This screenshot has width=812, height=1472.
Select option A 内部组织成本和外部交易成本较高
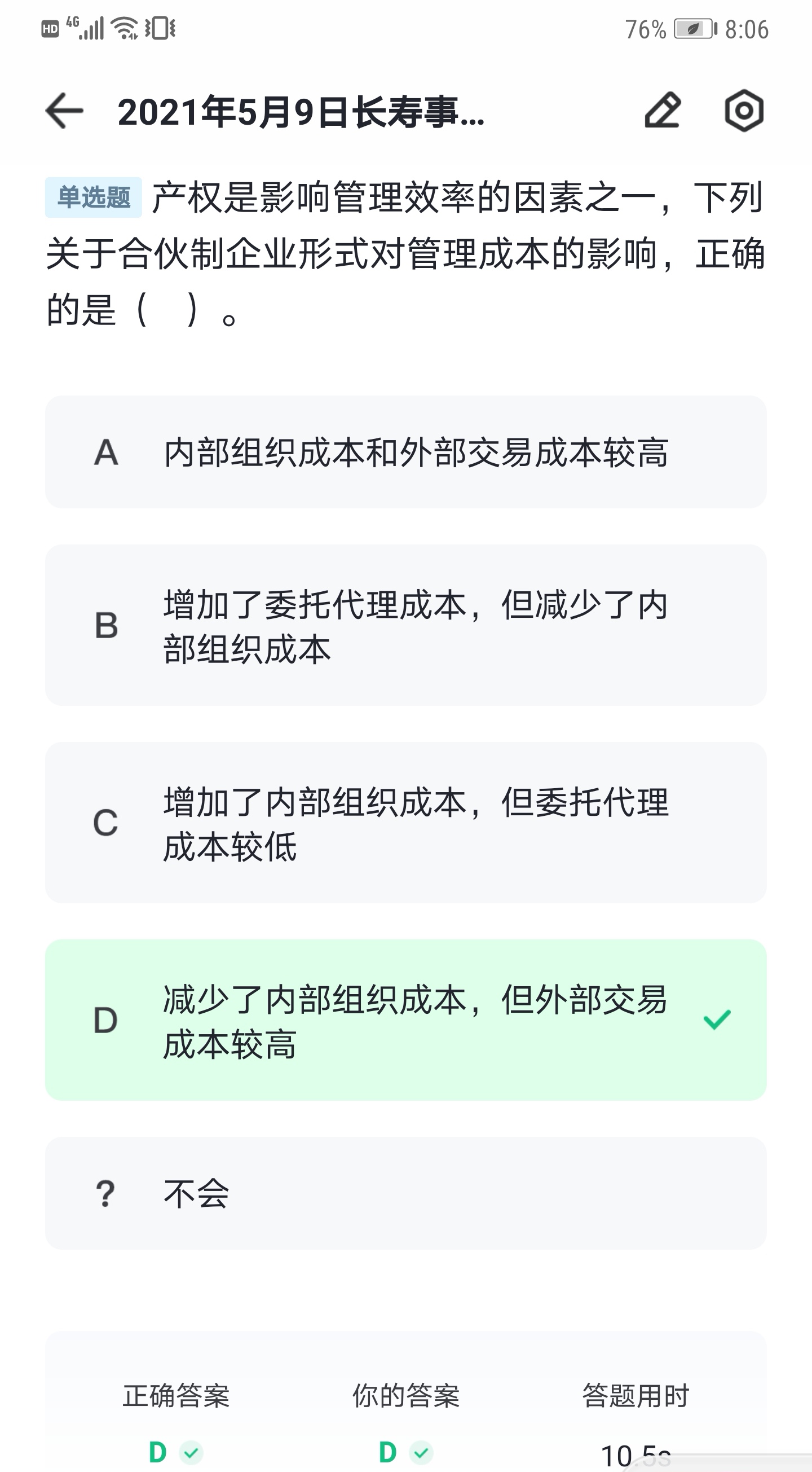tap(405, 452)
